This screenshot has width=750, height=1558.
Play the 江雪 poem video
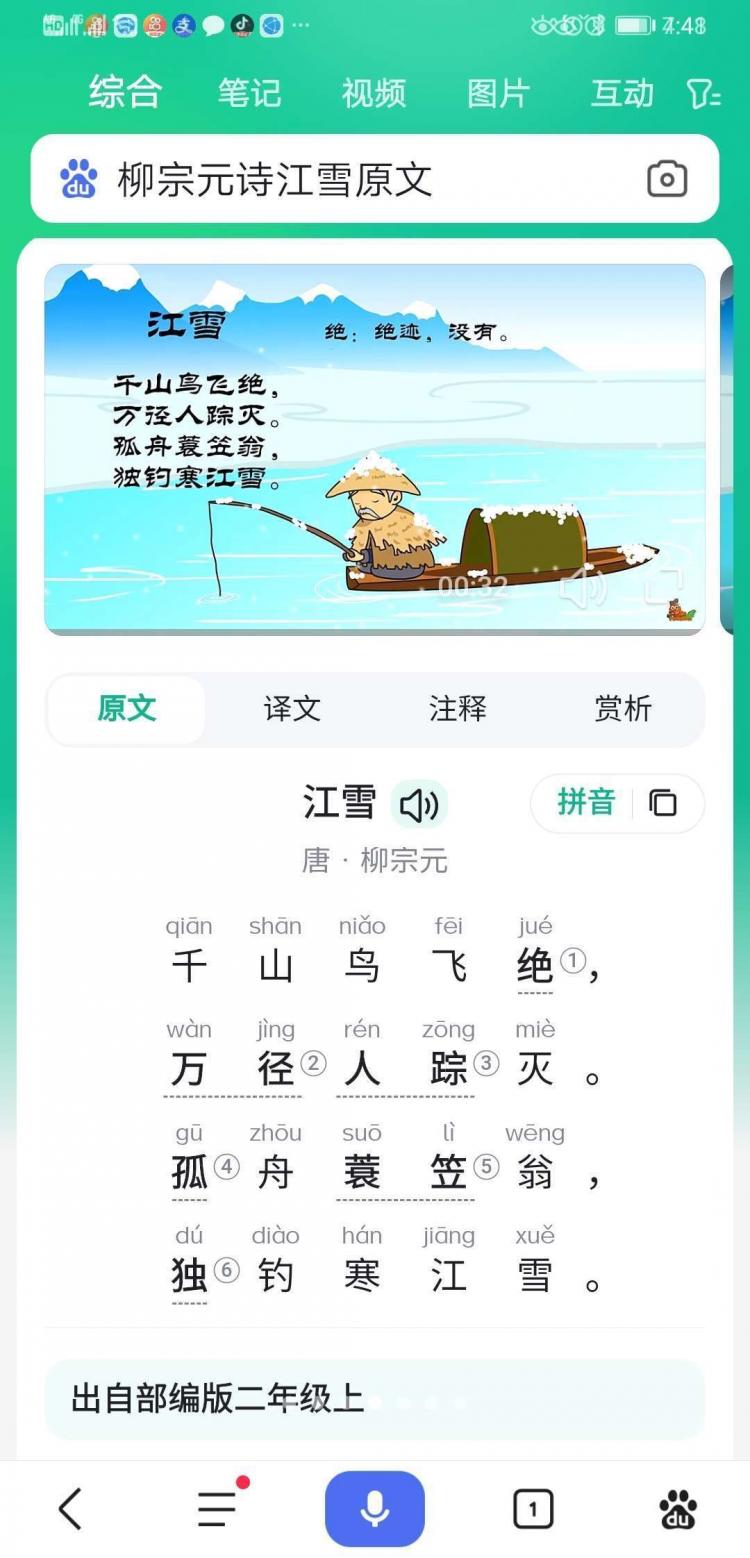pyautogui.click(x=374, y=448)
